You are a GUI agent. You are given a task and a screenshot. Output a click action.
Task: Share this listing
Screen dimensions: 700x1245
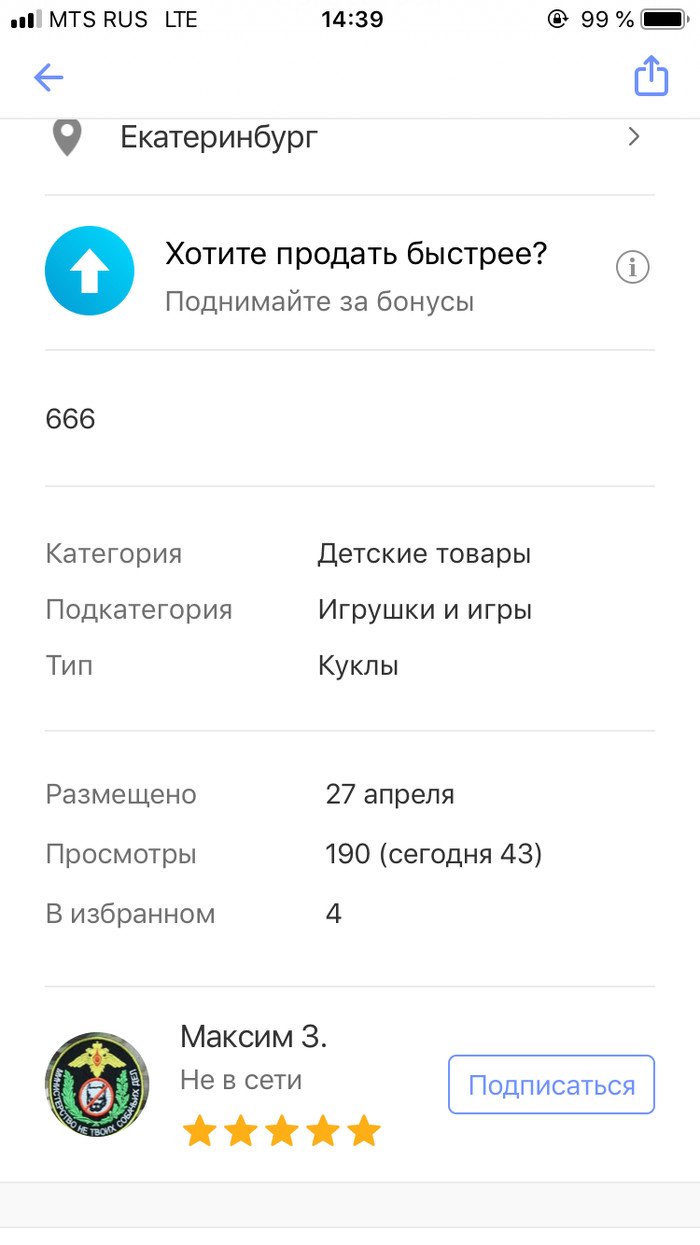point(651,76)
